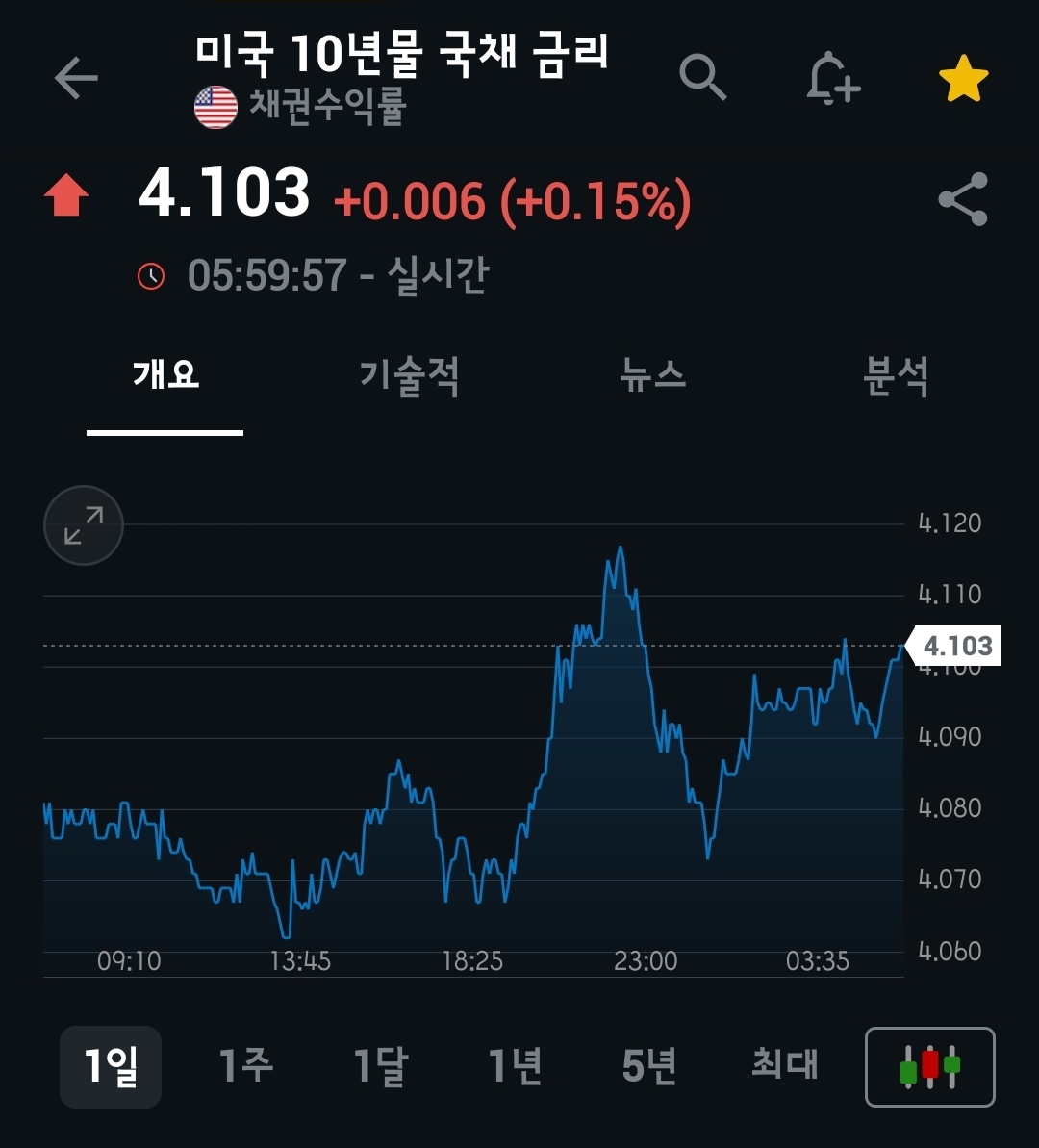The width and height of the screenshot is (1039, 1148).
Task: Add a price alert with the bell
Action: (x=832, y=78)
